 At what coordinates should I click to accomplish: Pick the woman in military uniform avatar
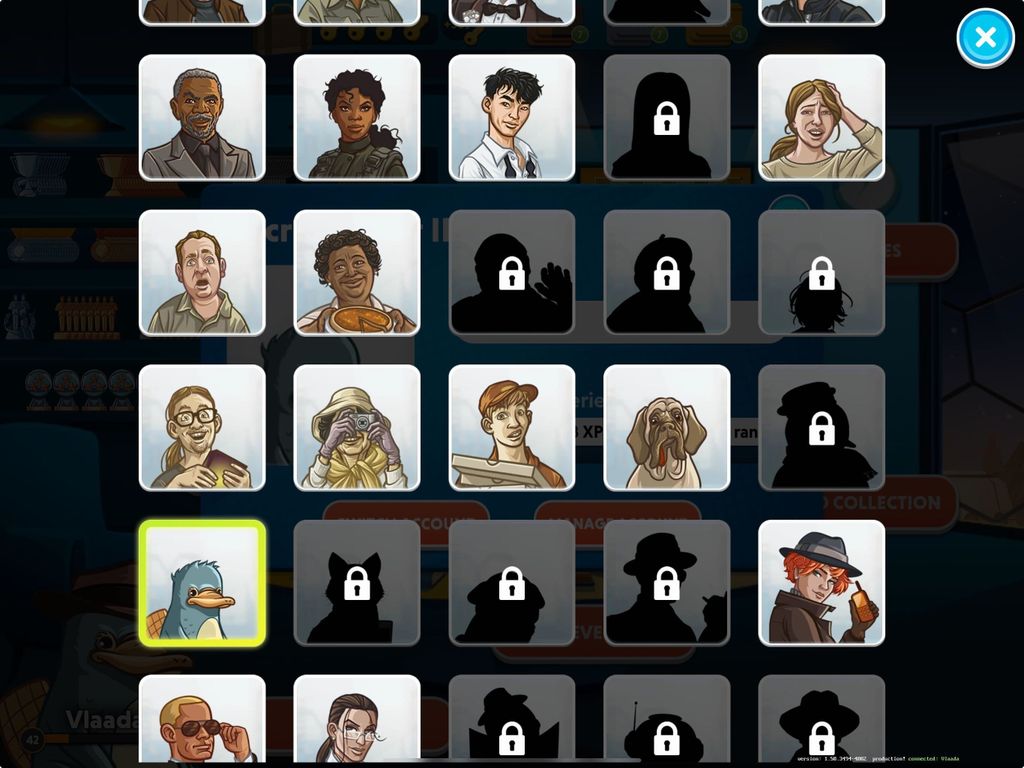(357, 118)
